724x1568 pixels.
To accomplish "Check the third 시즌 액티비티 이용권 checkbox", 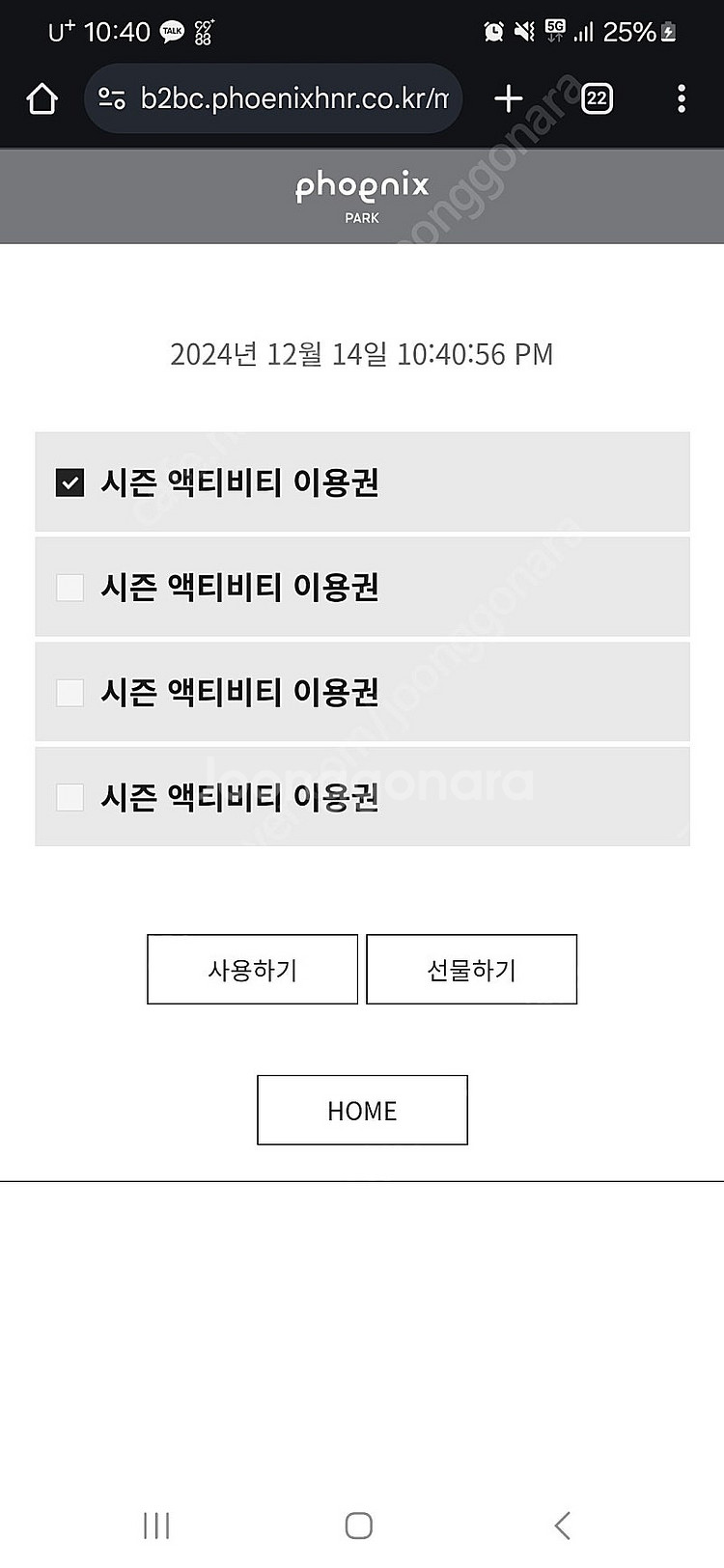I will pyautogui.click(x=70, y=693).
